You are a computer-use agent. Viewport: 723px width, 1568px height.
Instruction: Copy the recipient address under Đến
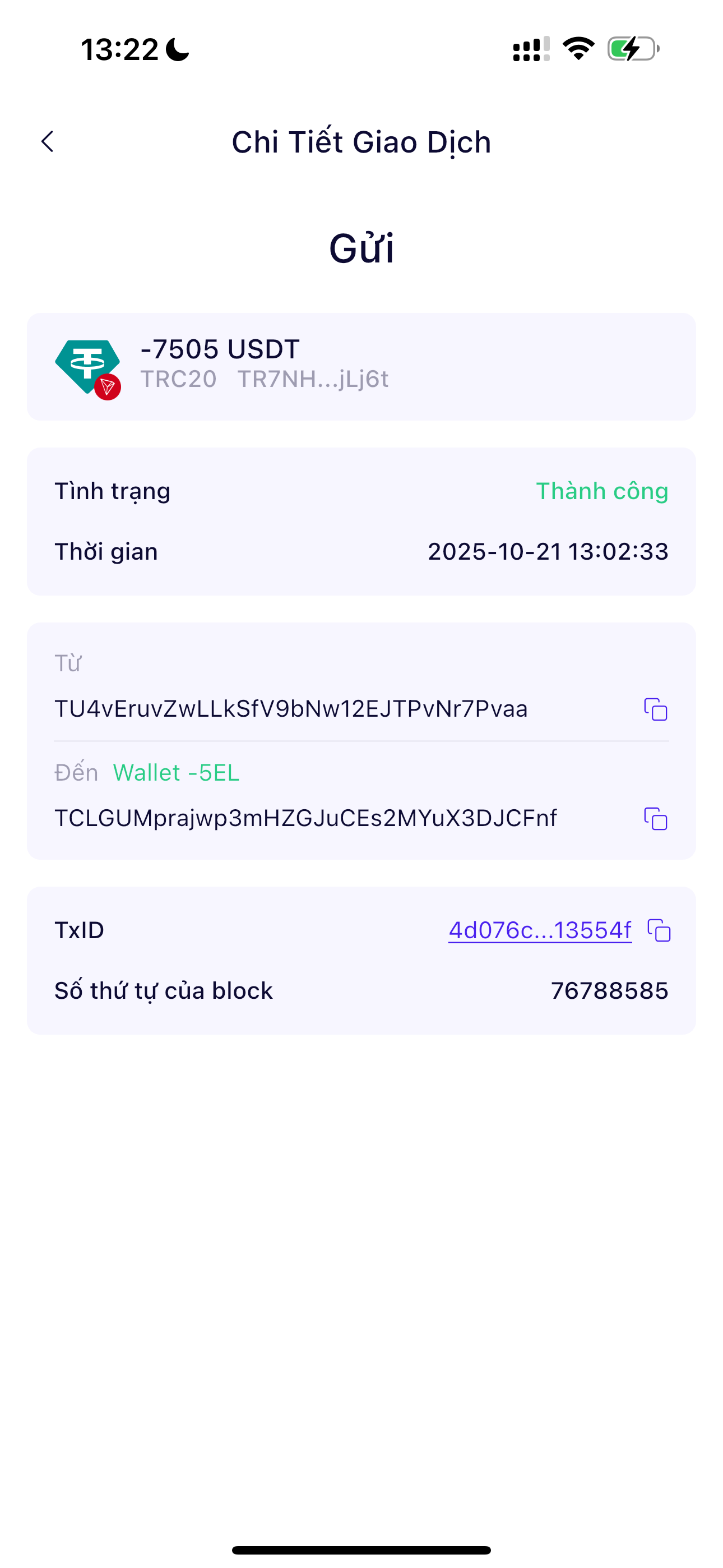tap(655, 819)
